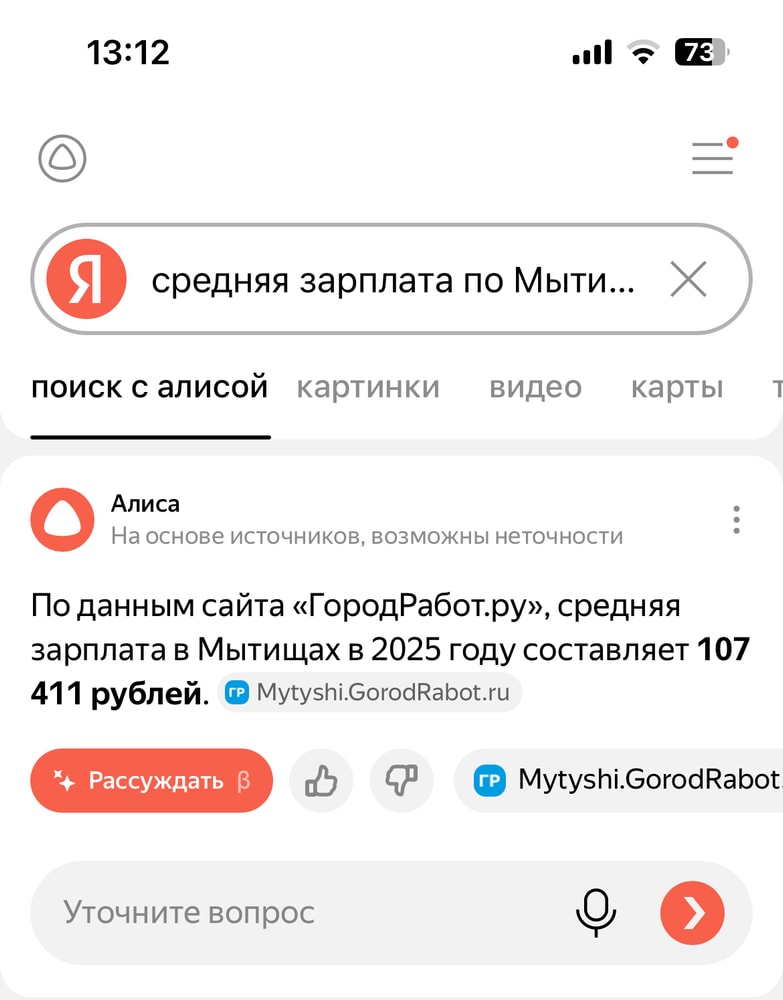Send the question using the arrow icon
The width and height of the screenshot is (783, 1000).
[692, 912]
